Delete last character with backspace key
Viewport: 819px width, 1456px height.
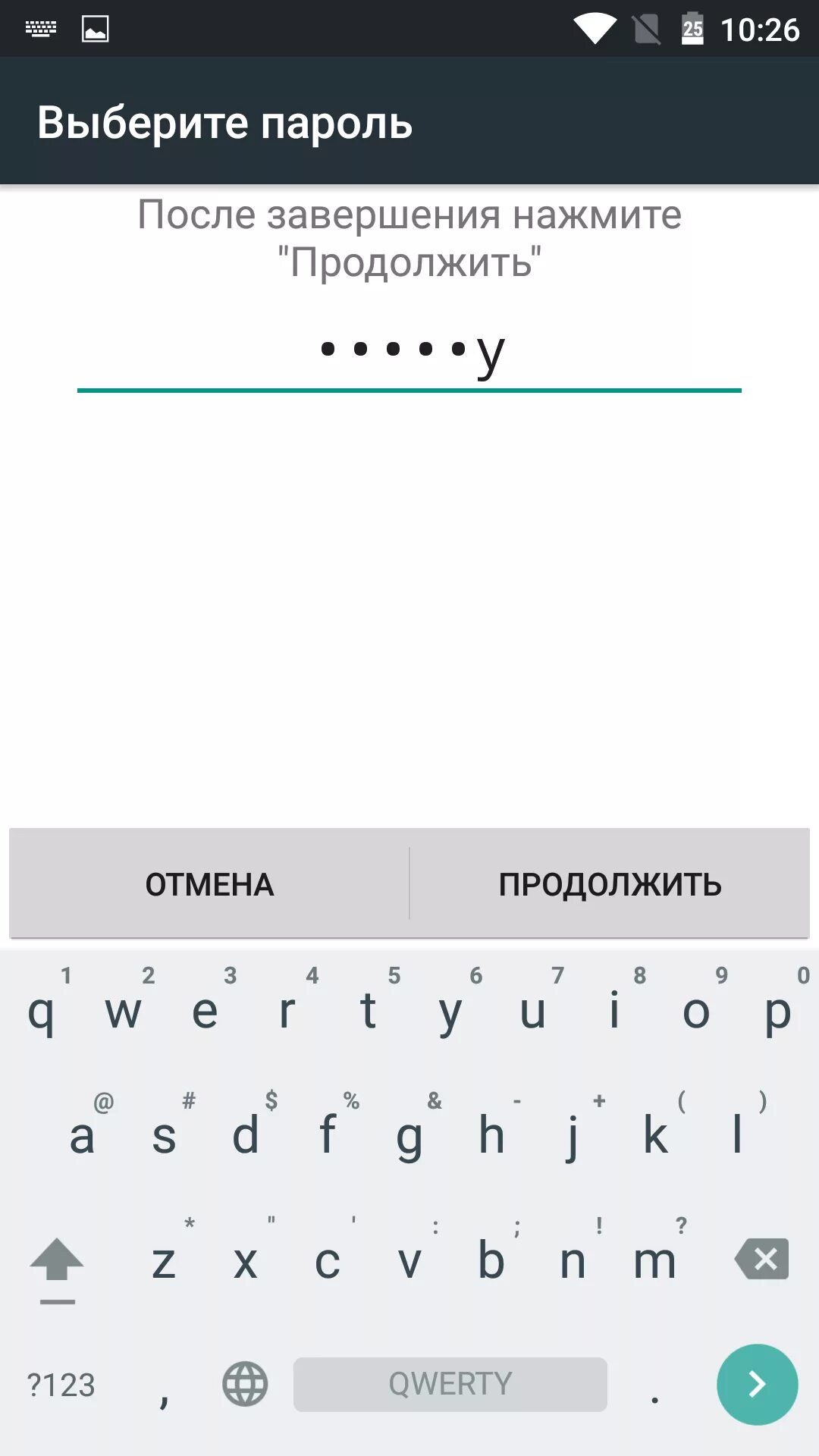(762, 1259)
